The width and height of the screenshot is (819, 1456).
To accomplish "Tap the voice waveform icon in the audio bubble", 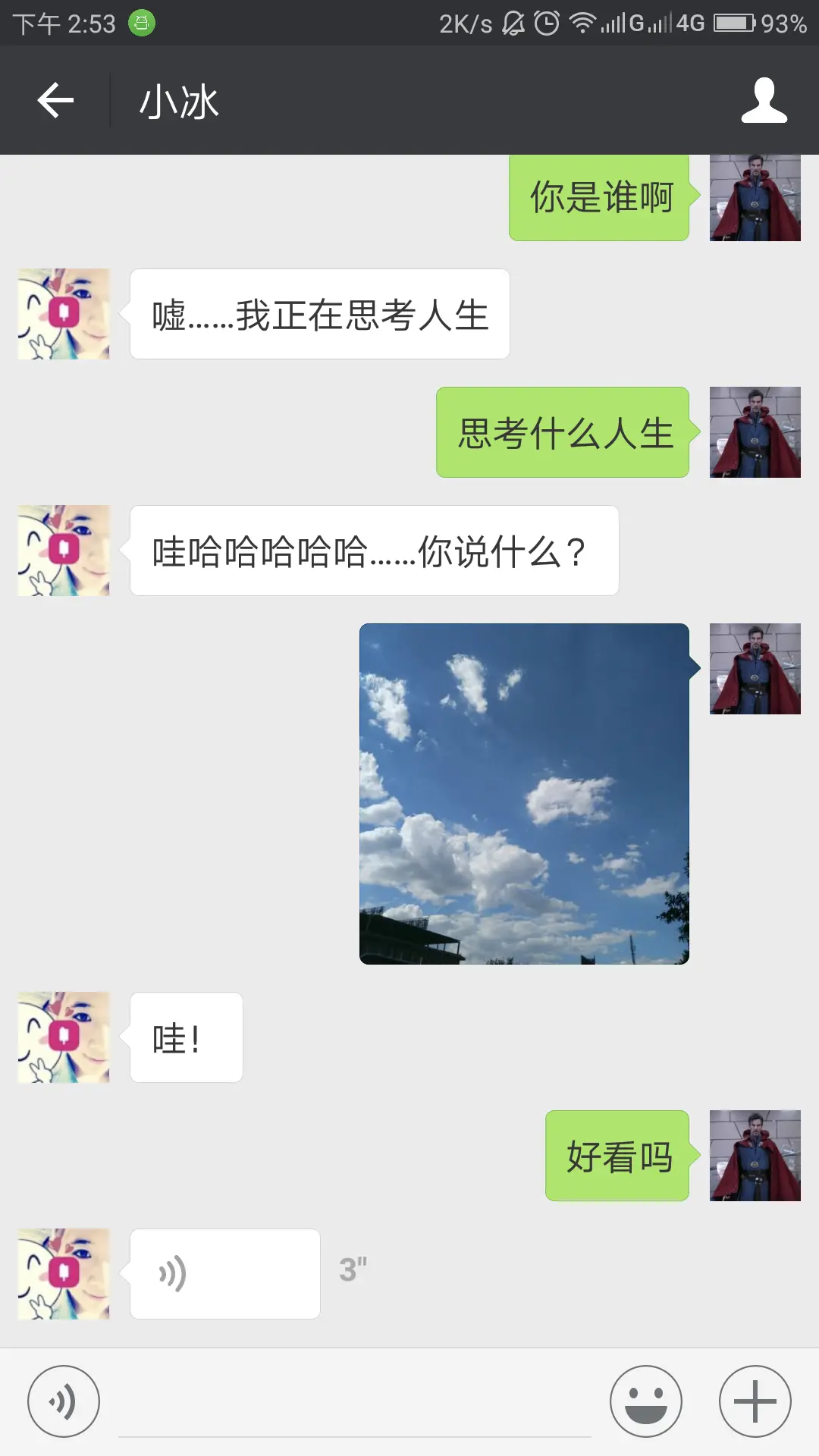I will [171, 1272].
